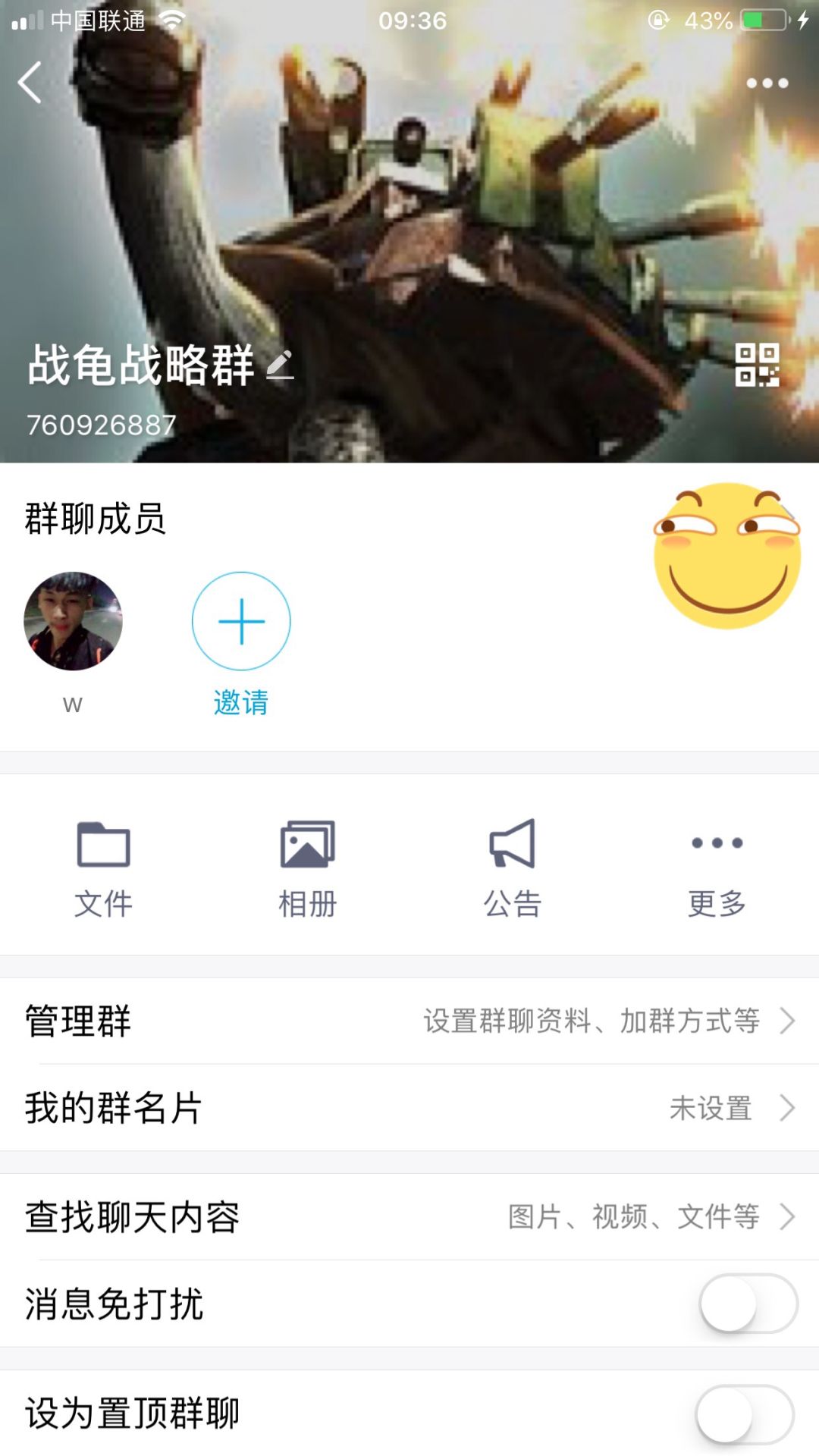This screenshot has width=819, height=1456.
Task: Open group 文件 files
Action: (x=103, y=870)
